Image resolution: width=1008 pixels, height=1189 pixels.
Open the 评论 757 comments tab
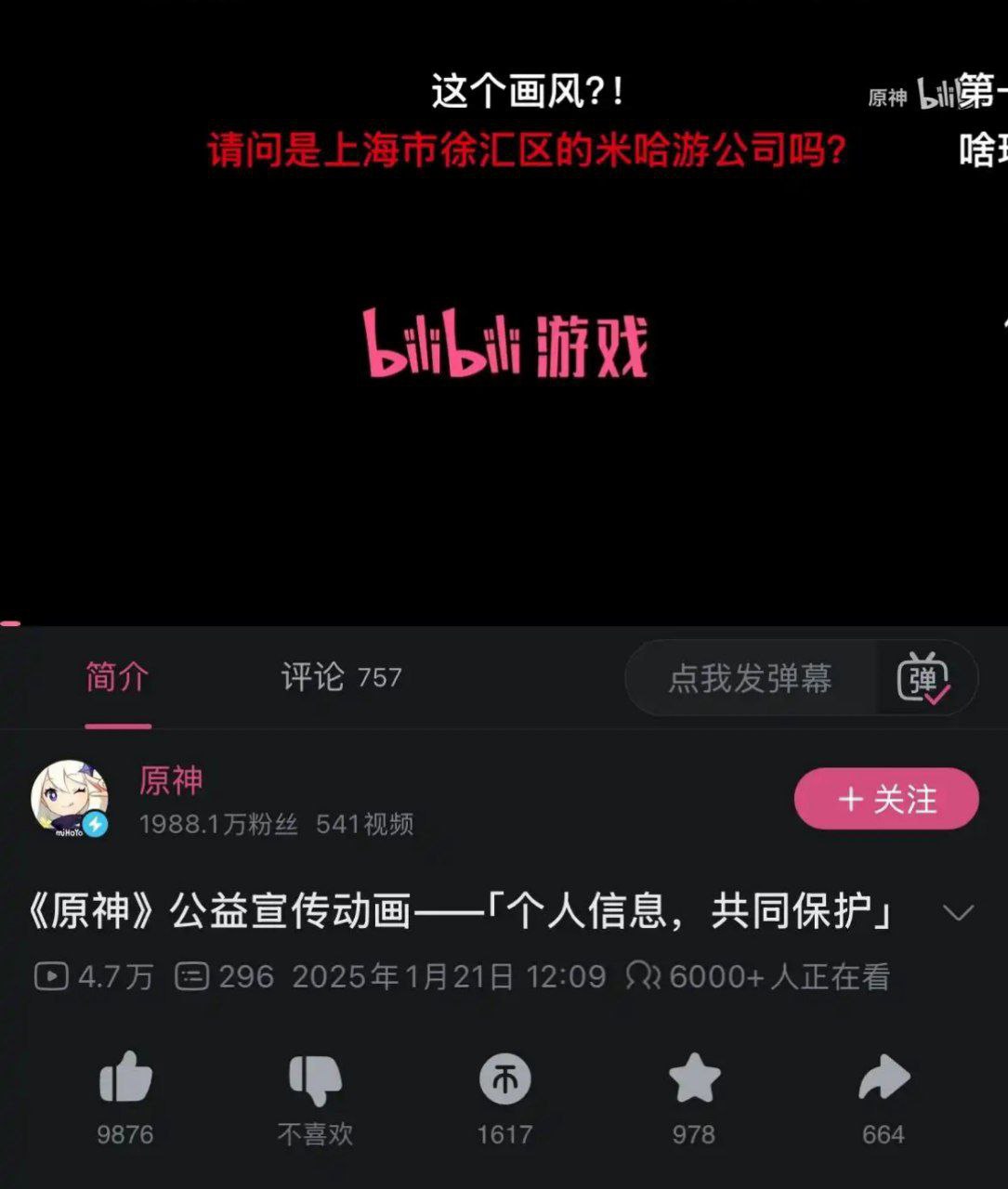coord(341,677)
